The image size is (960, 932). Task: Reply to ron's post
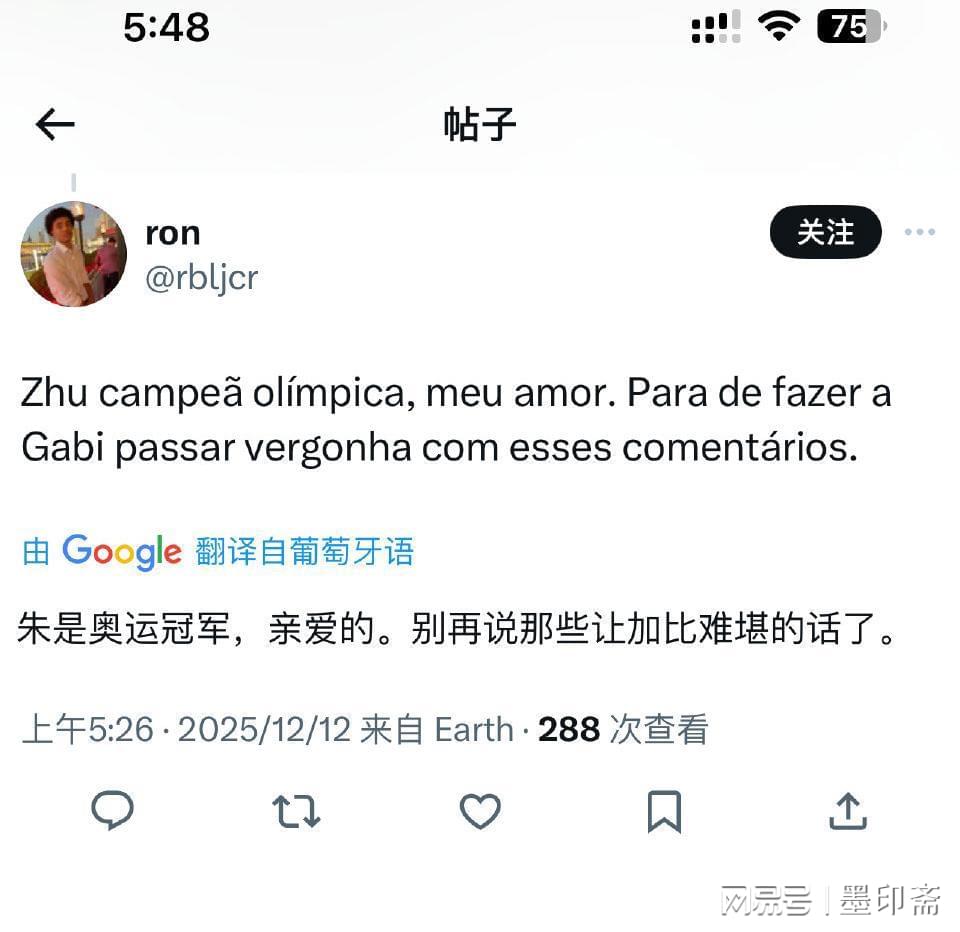pyautogui.click(x=112, y=811)
